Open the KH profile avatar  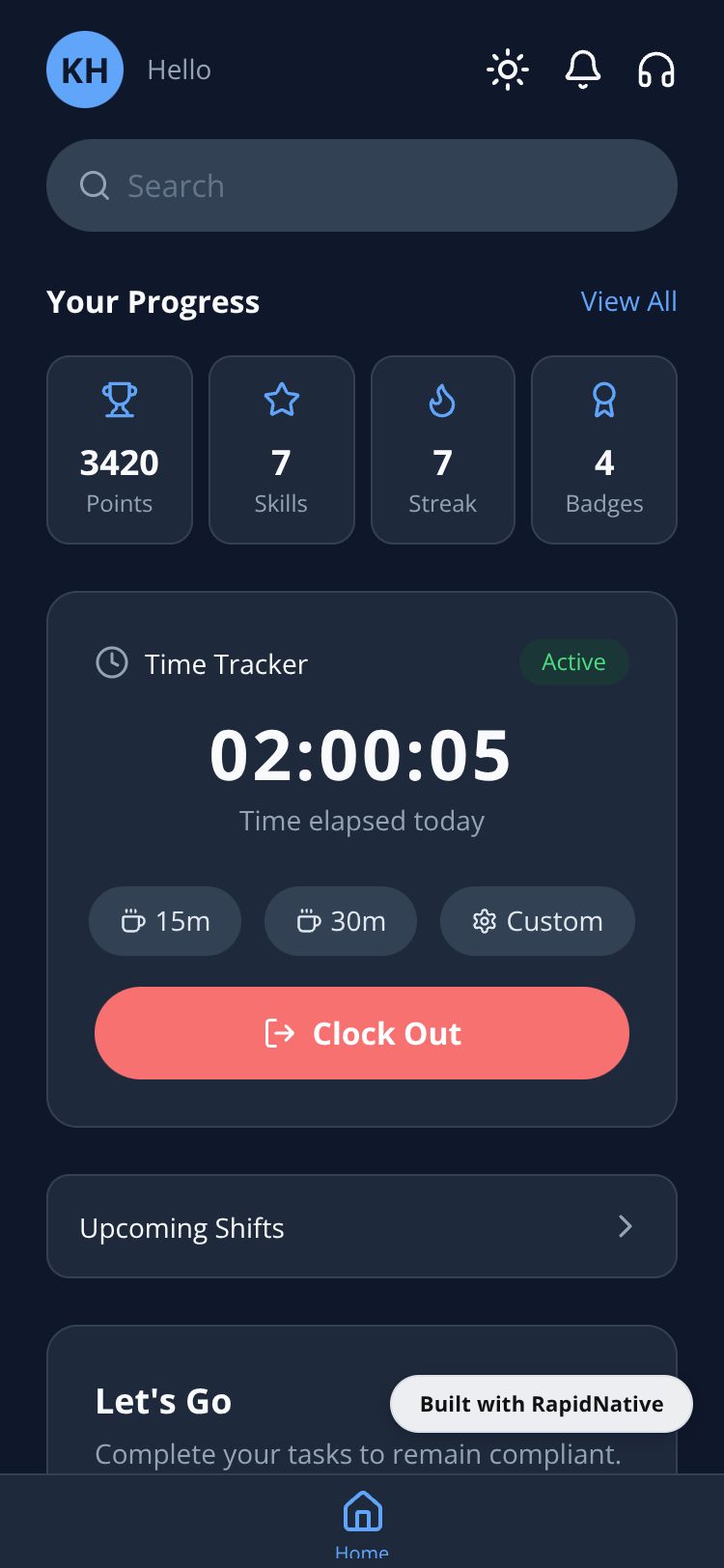pyautogui.click(x=85, y=70)
